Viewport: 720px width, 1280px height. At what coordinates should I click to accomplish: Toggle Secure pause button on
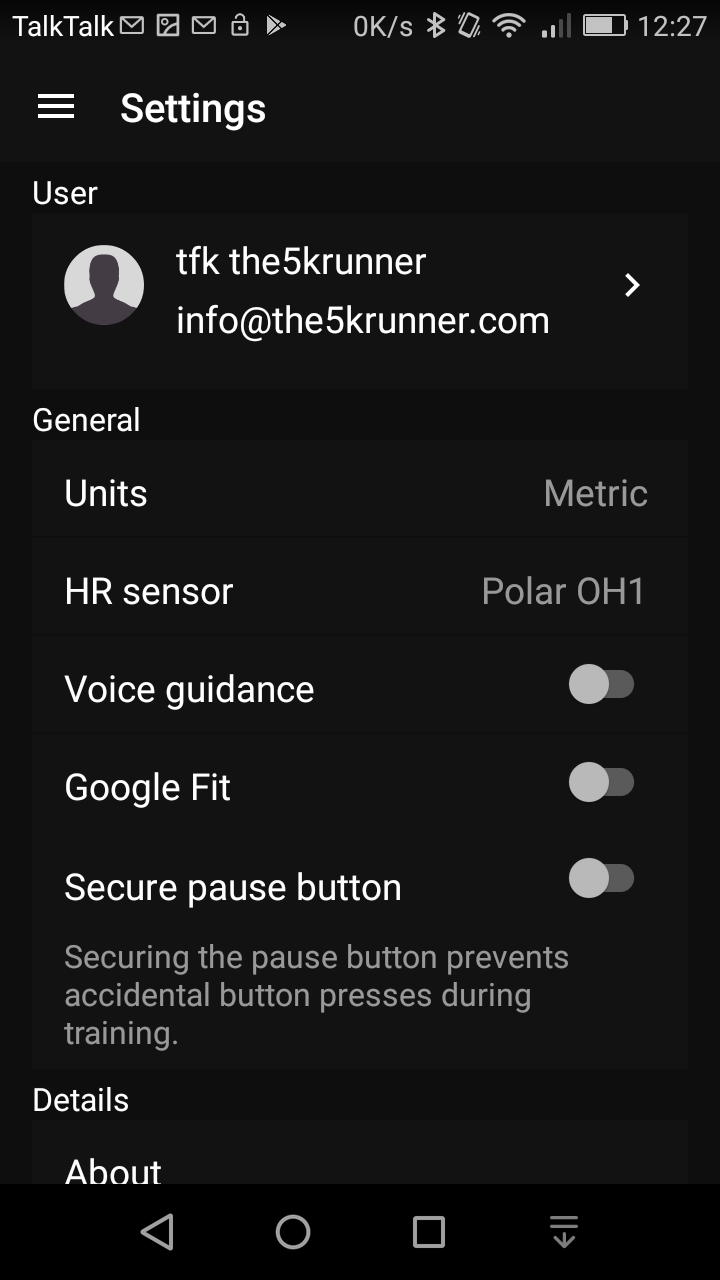coord(601,879)
